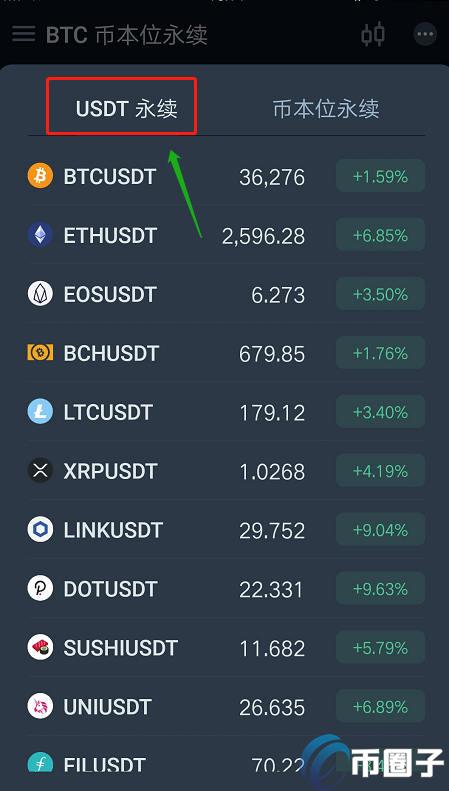The image size is (449, 791).
Task: Select the BCHUSDT contract
Action: pos(227,353)
